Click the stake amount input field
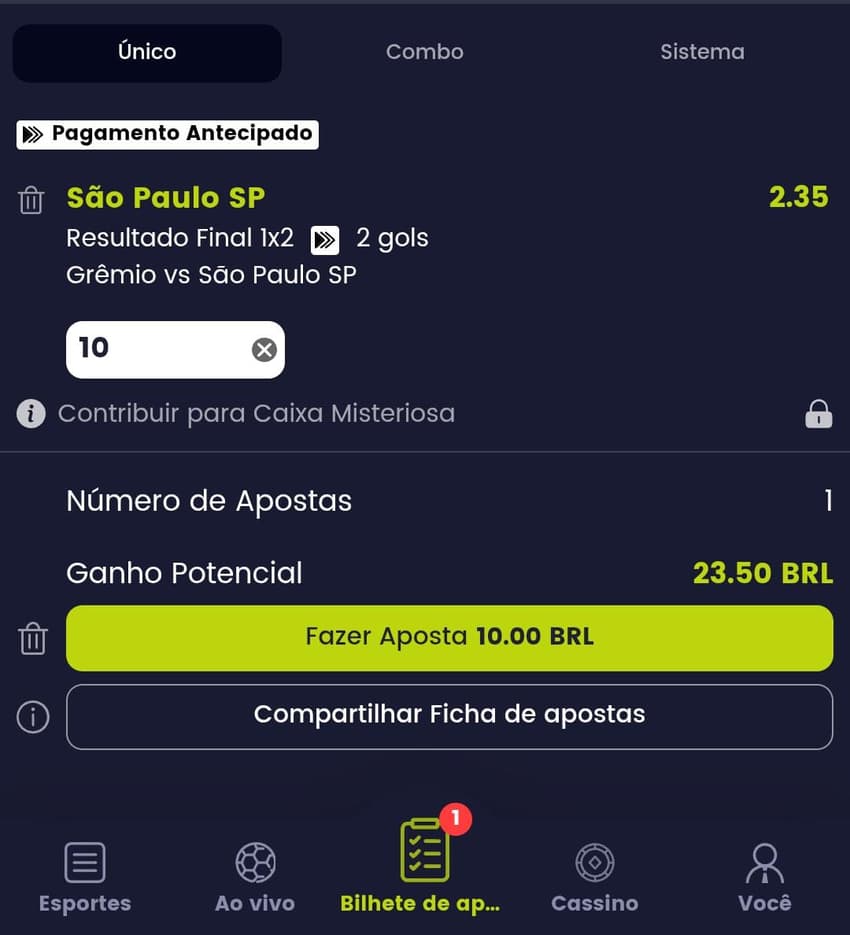Image resolution: width=850 pixels, height=935 pixels. click(x=150, y=349)
